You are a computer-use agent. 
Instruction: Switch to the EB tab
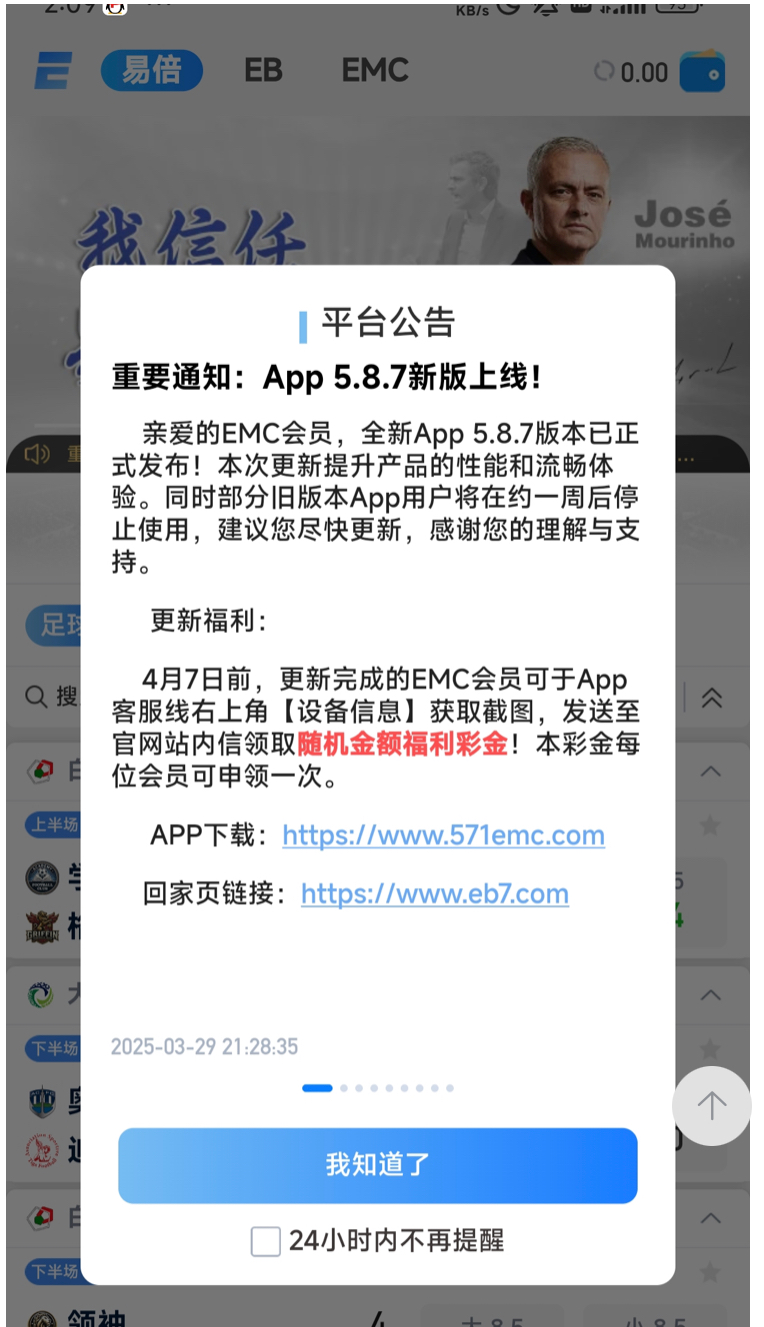[x=263, y=71]
